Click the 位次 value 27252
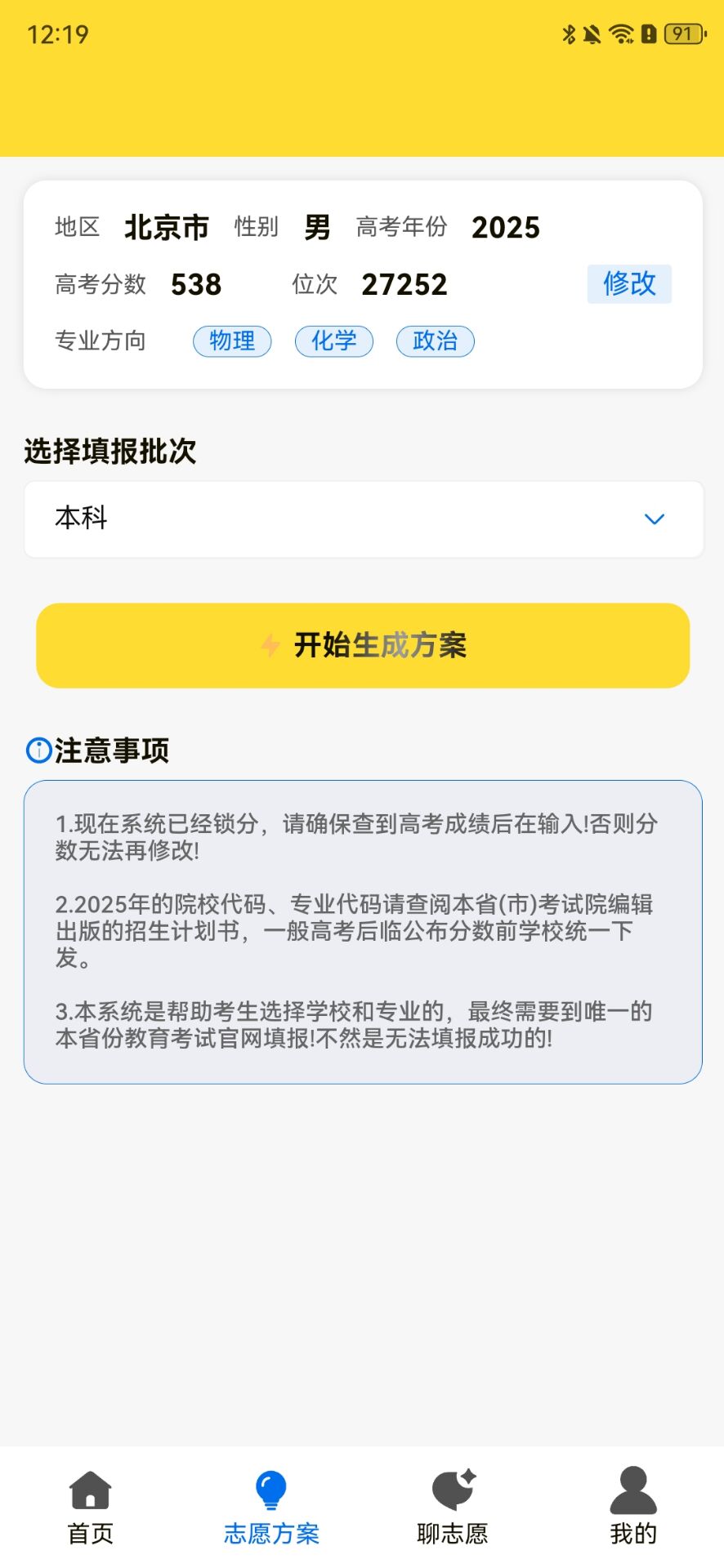724x1568 pixels. [404, 284]
